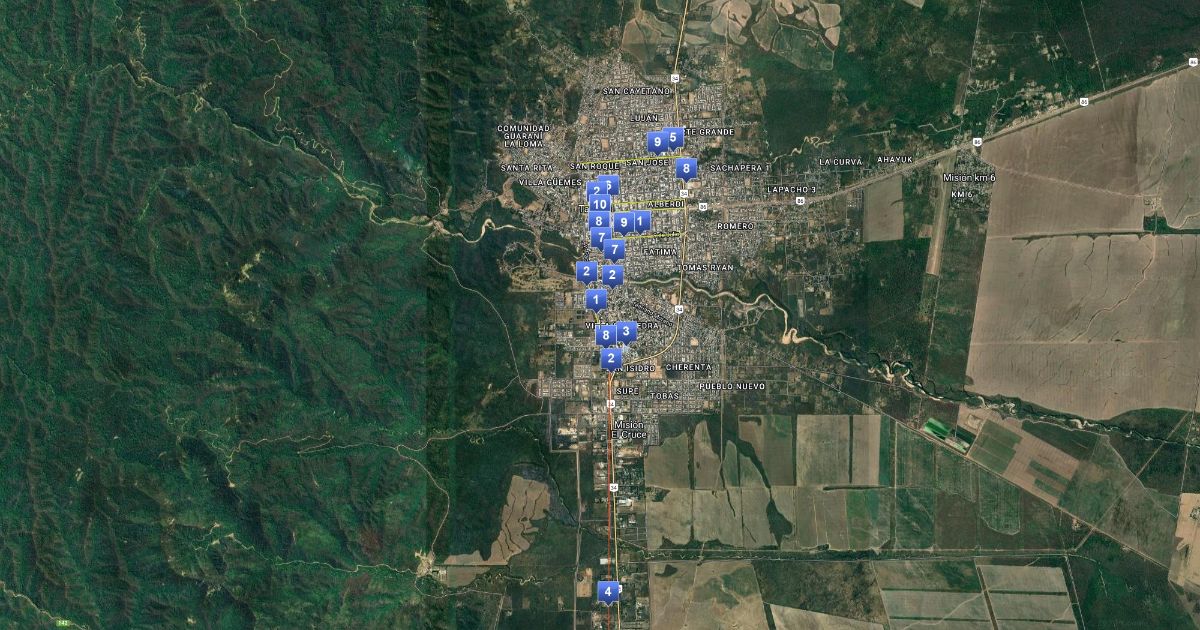The width and height of the screenshot is (1200, 630).
Task: Tap marker 8 beside marker 3
Action: point(606,335)
